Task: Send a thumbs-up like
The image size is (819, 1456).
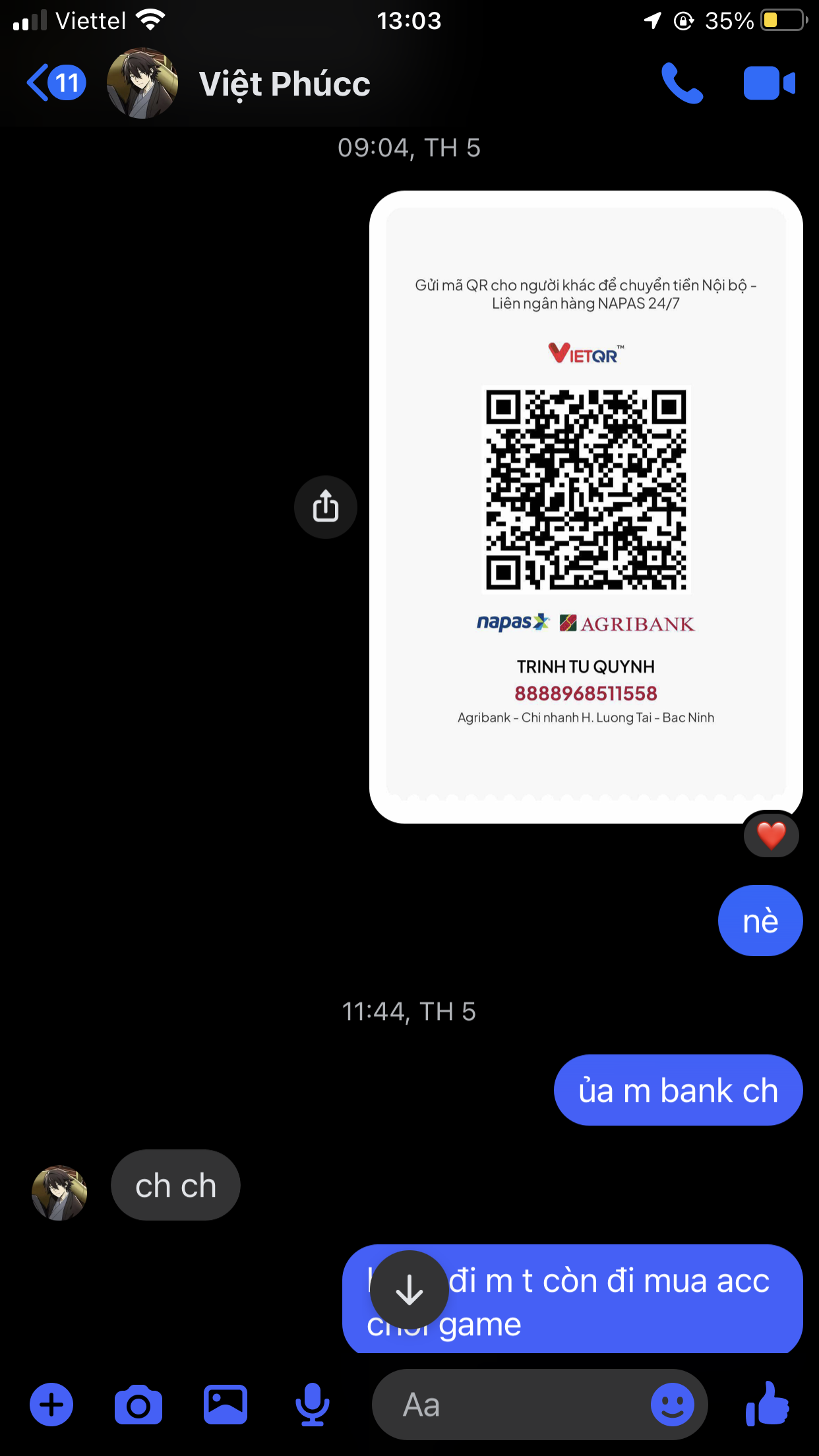Action: [x=767, y=1403]
